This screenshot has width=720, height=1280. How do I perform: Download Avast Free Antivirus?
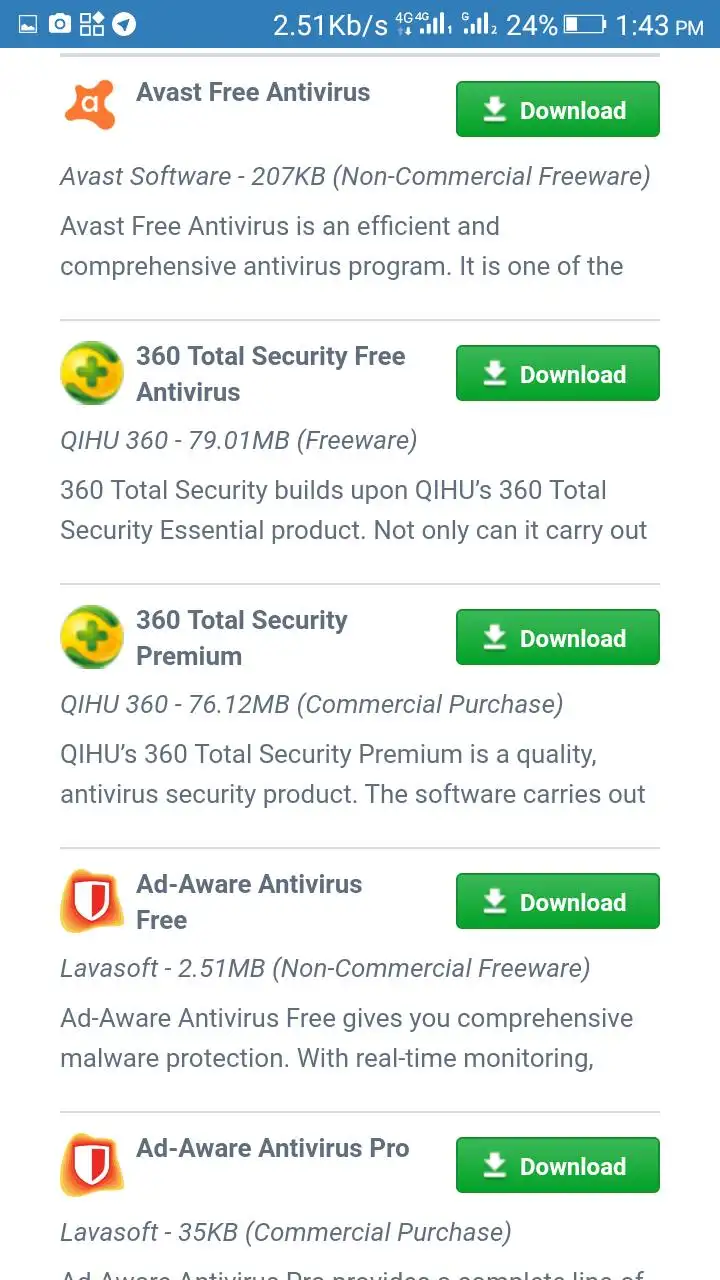557,110
